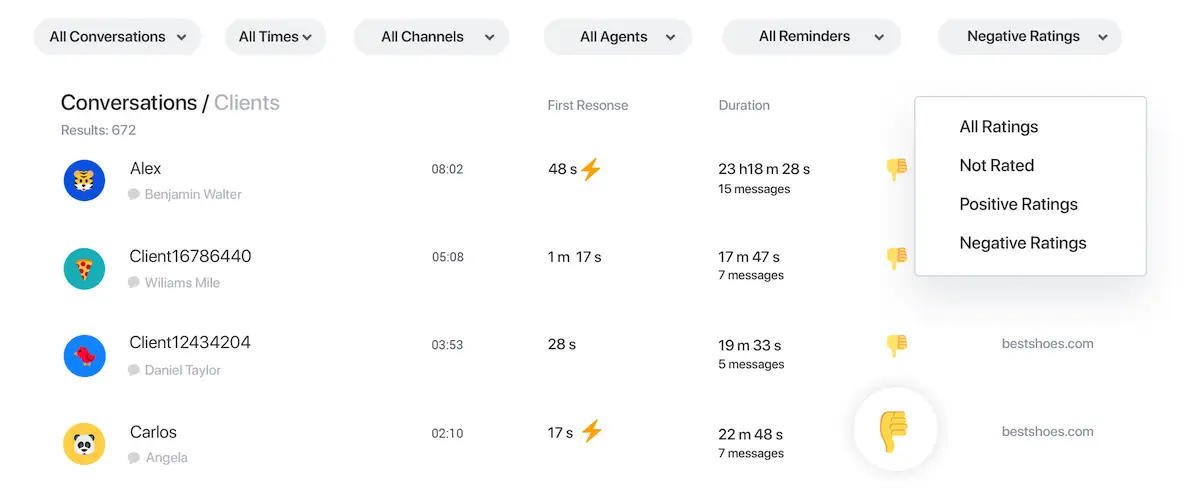Open the Client16786440 conversation
1200x502 pixels.
pyautogui.click(x=190, y=257)
